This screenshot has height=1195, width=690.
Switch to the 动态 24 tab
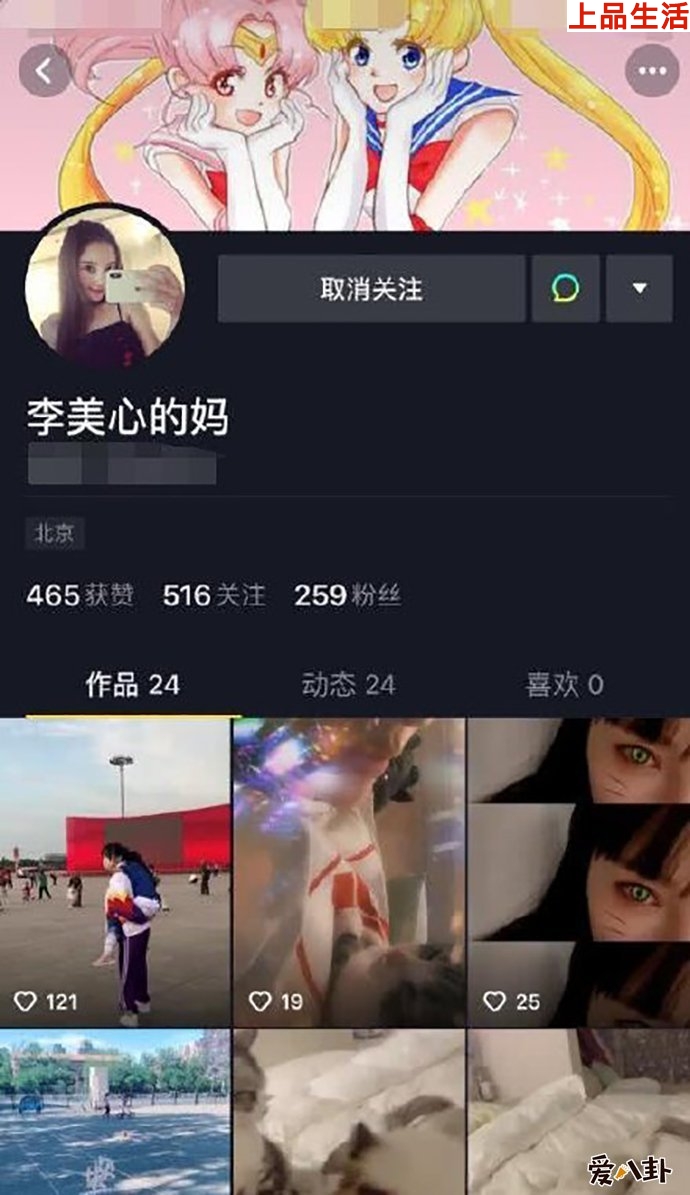[x=348, y=685]
